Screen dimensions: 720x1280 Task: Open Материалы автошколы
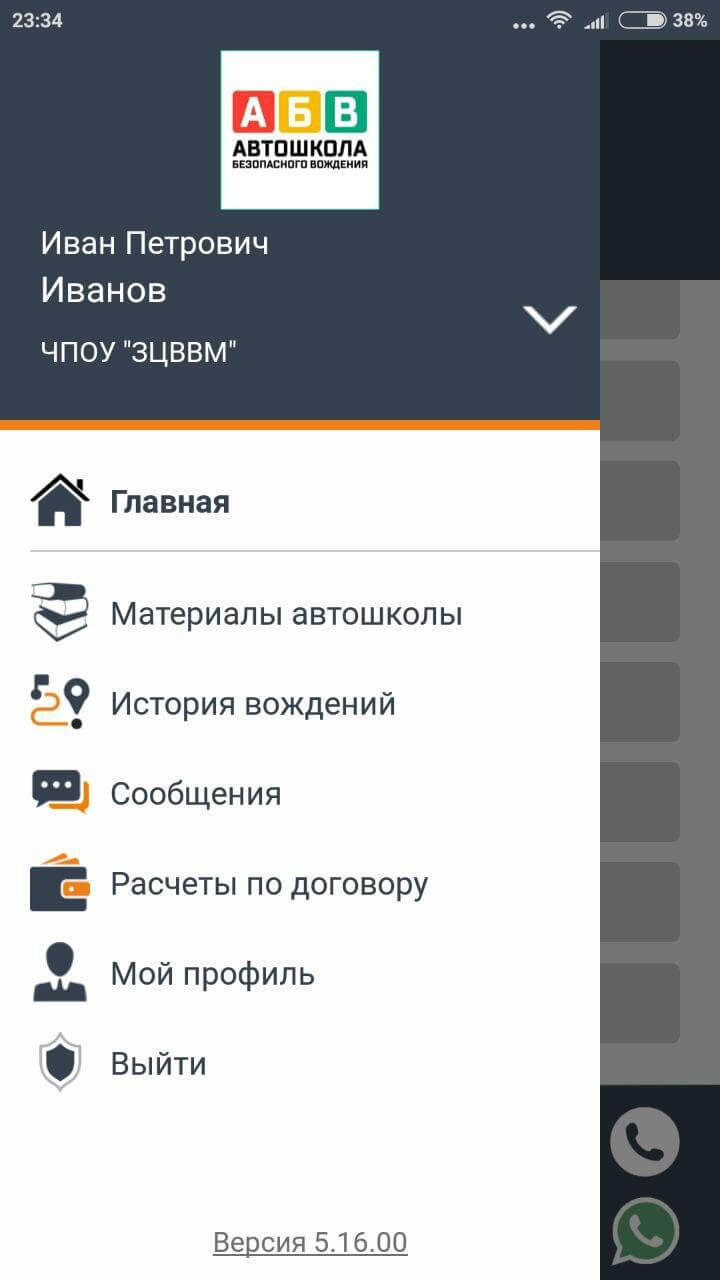tap(286, 613)
